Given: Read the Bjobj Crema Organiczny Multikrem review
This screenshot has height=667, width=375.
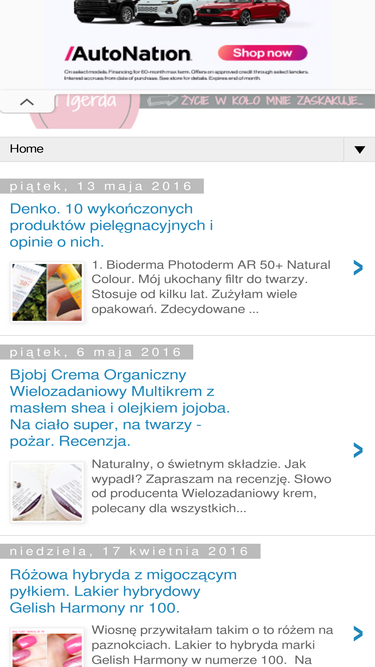Looking at the screenshot, I should (x=120, y=408).
